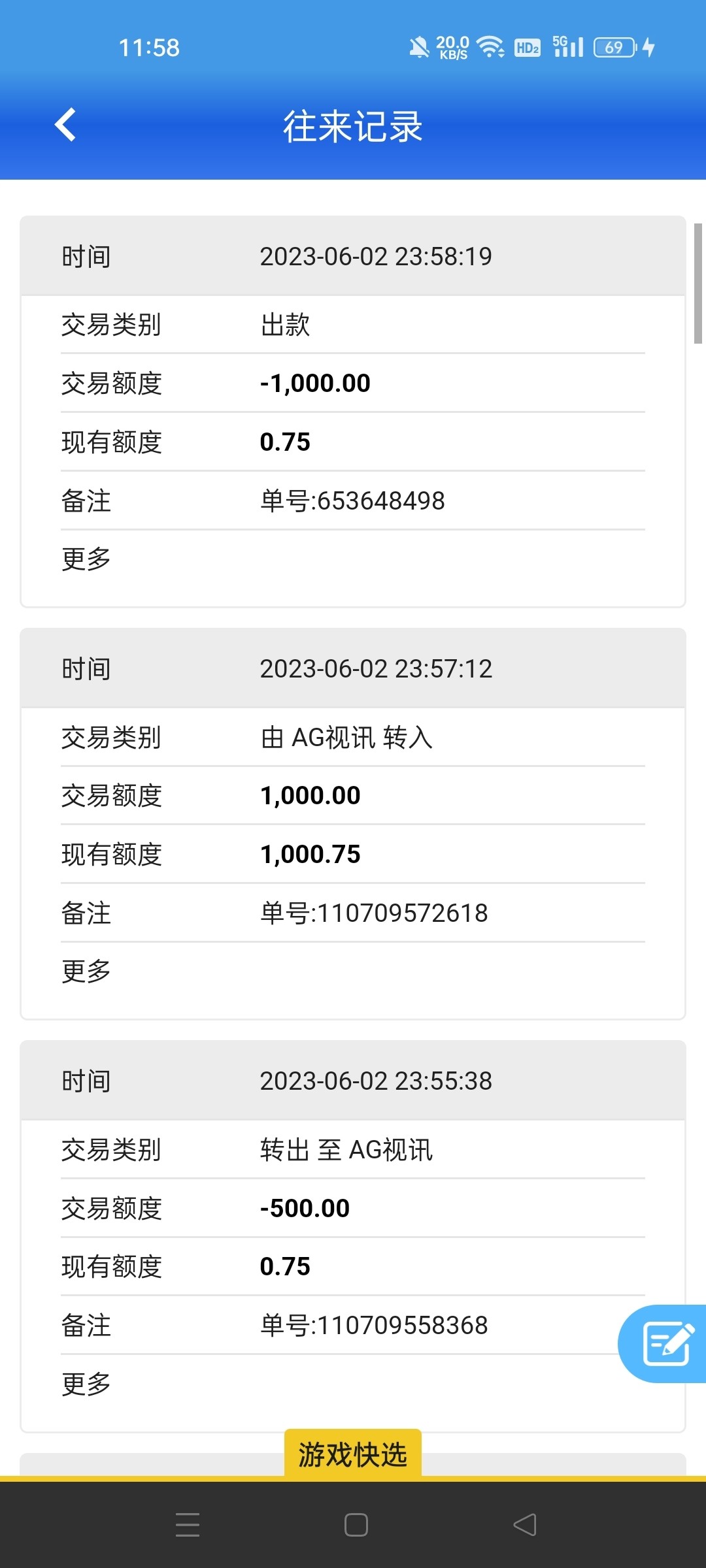The image size is (706, 1568).
Task: Tap the system home button
Action: (x=356, y=1525)
